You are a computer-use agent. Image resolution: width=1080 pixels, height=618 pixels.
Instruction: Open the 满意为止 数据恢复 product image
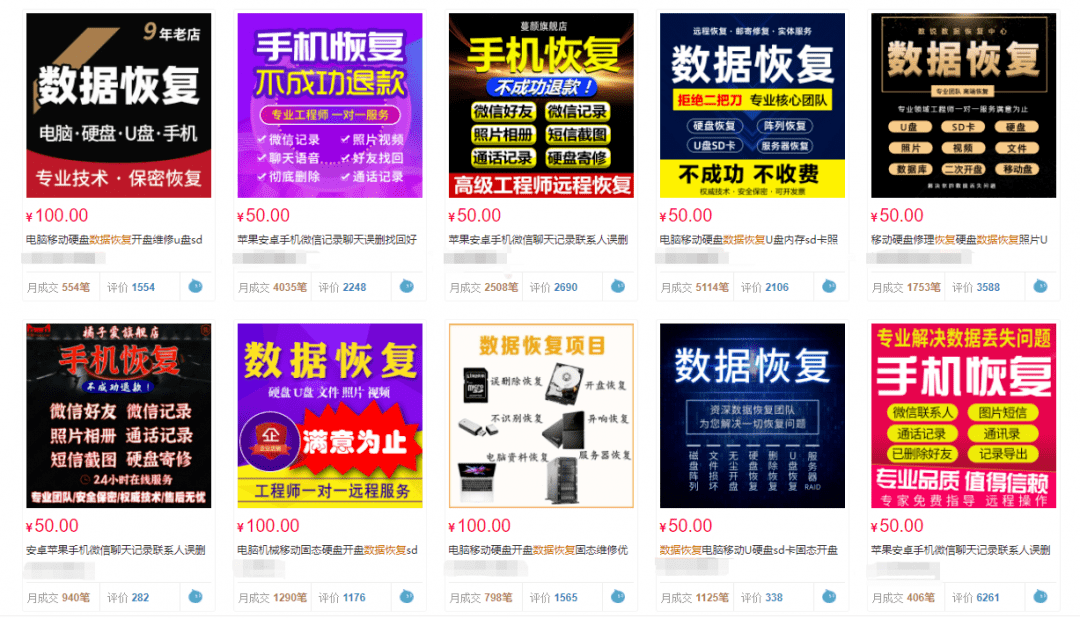(x=329, y=415)
